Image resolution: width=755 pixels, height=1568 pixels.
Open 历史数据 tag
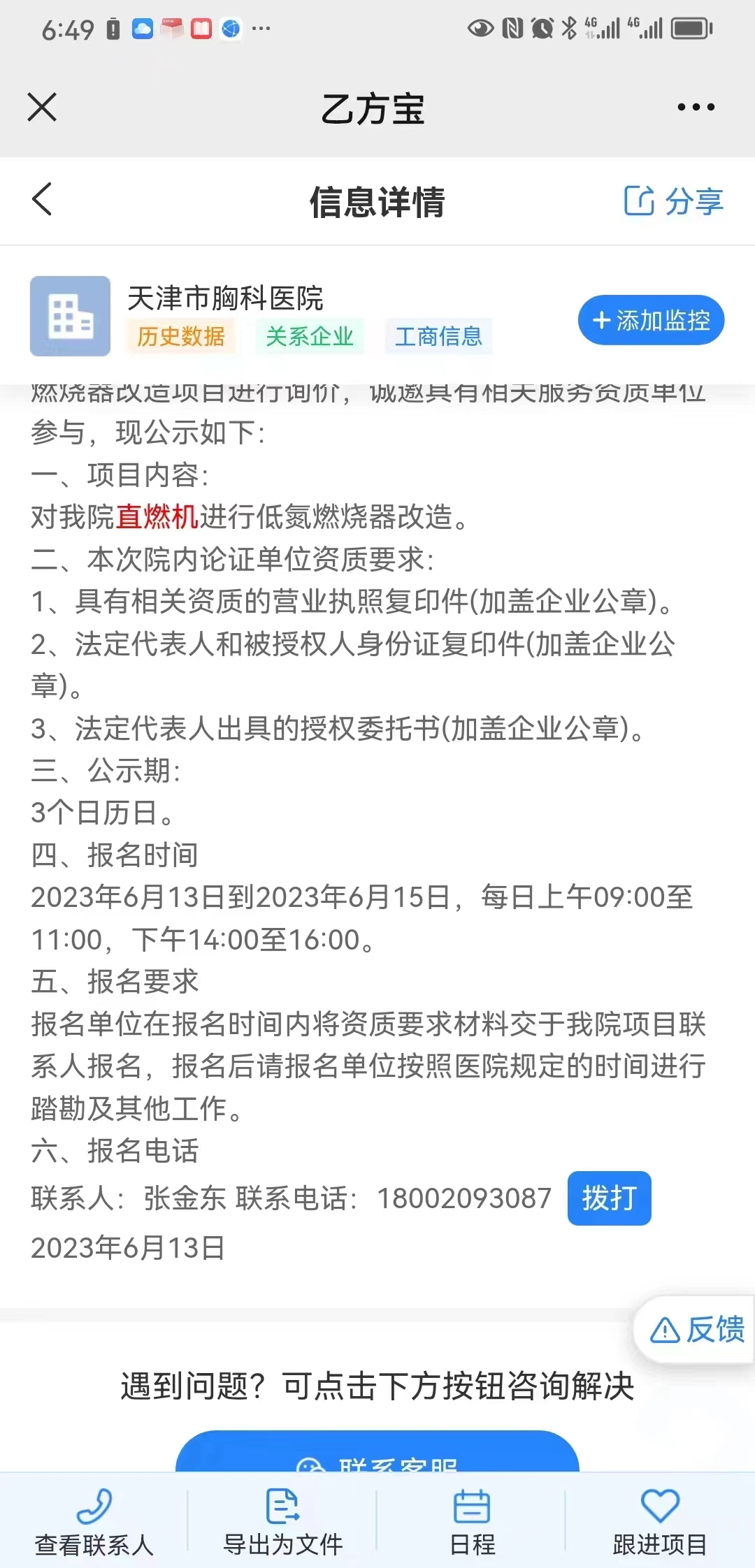coord(180,337)
